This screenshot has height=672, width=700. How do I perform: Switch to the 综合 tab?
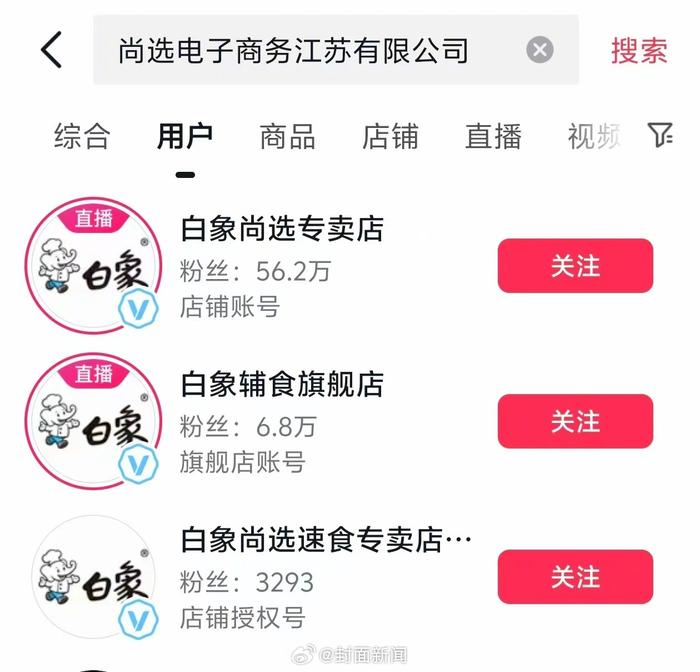pos(82,136)
